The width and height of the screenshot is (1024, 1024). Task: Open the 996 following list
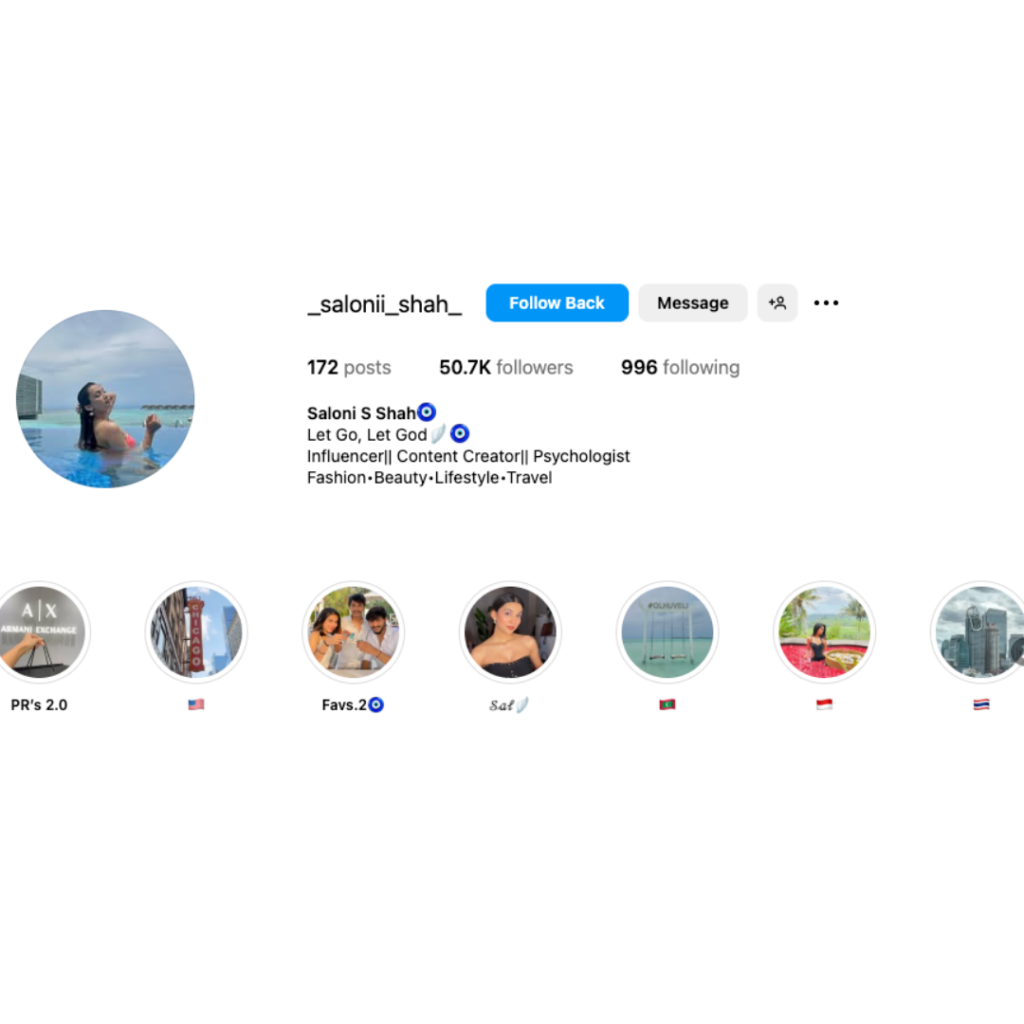pyautogui.click(x=680, y=367)
